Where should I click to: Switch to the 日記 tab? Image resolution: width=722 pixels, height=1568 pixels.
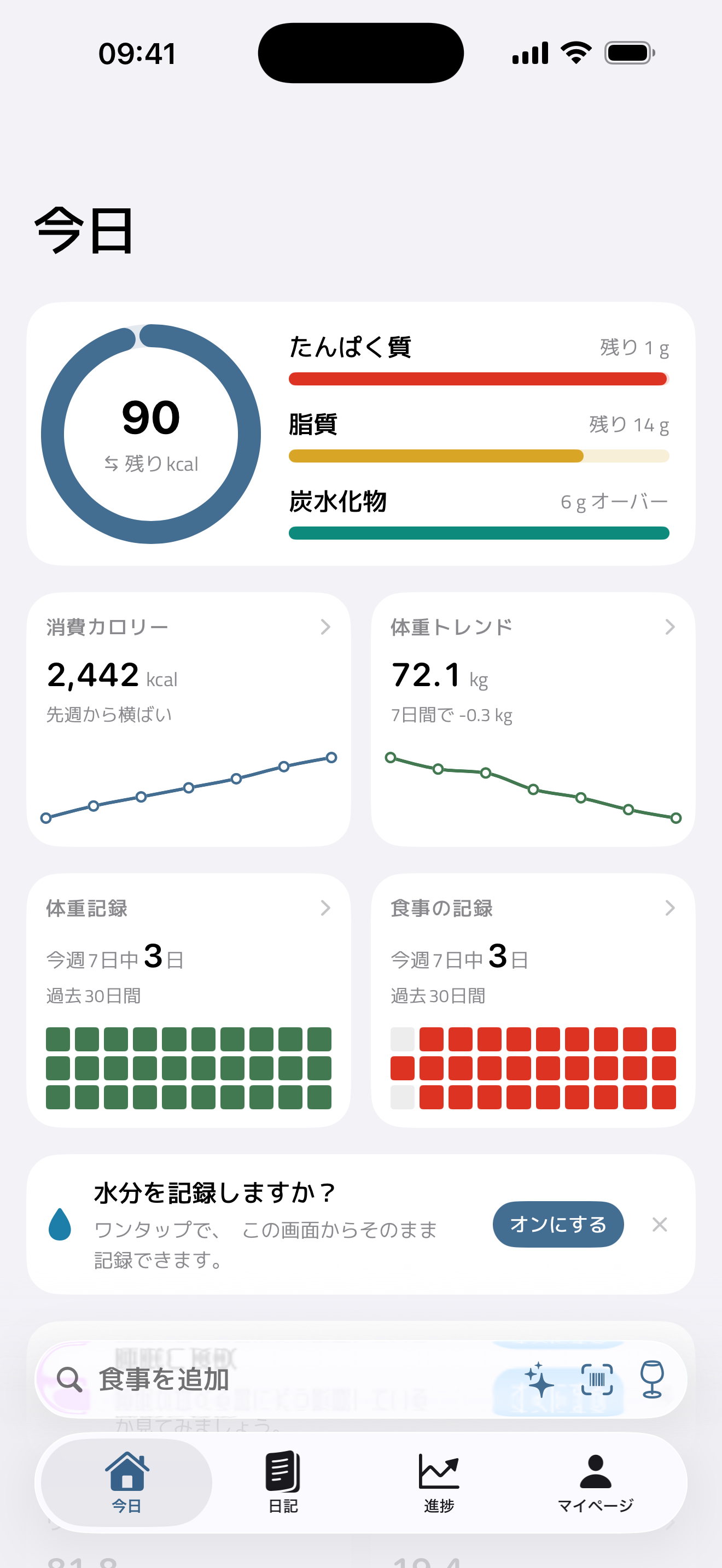coord(283,1482)
